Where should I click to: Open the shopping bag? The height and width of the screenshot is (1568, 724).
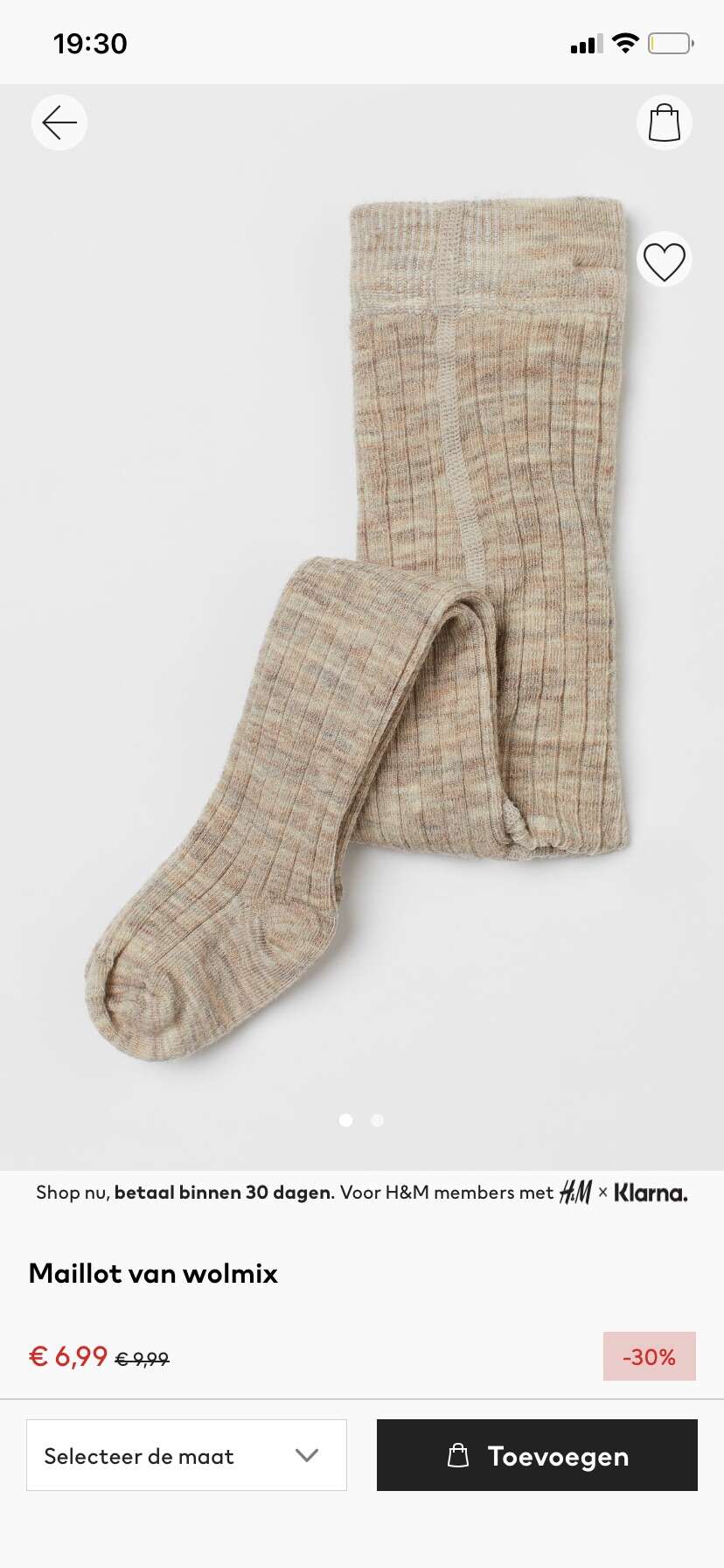click(x=665, y=122)
